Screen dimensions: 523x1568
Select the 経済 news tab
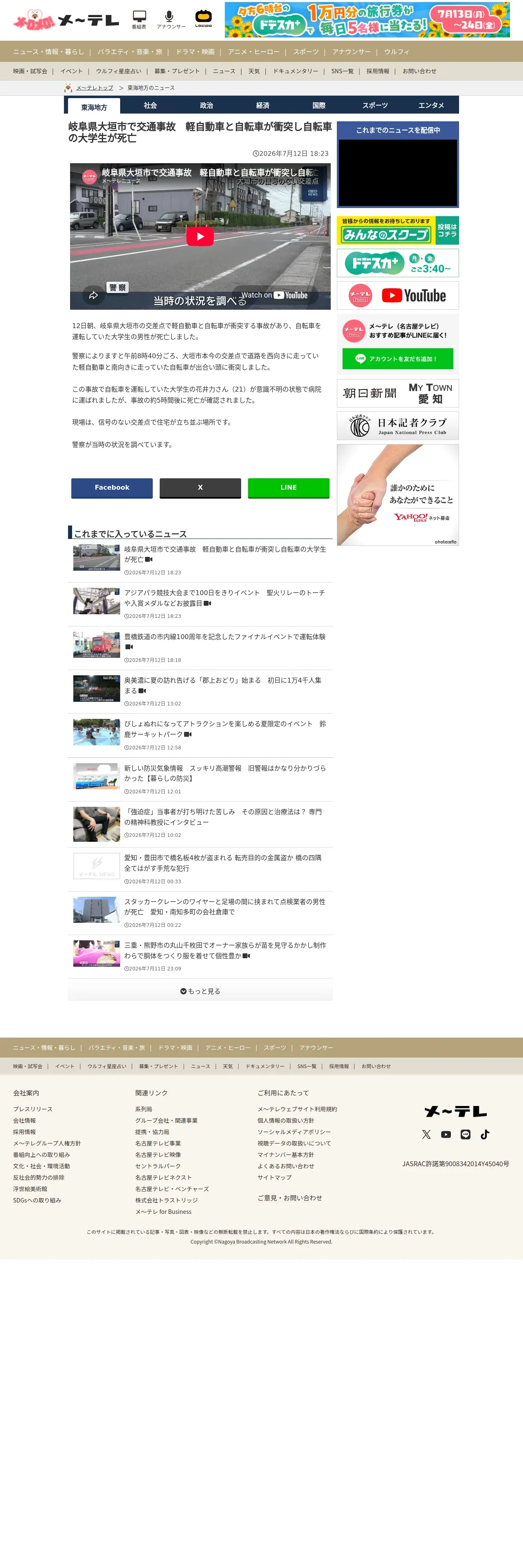coord(262,105)
